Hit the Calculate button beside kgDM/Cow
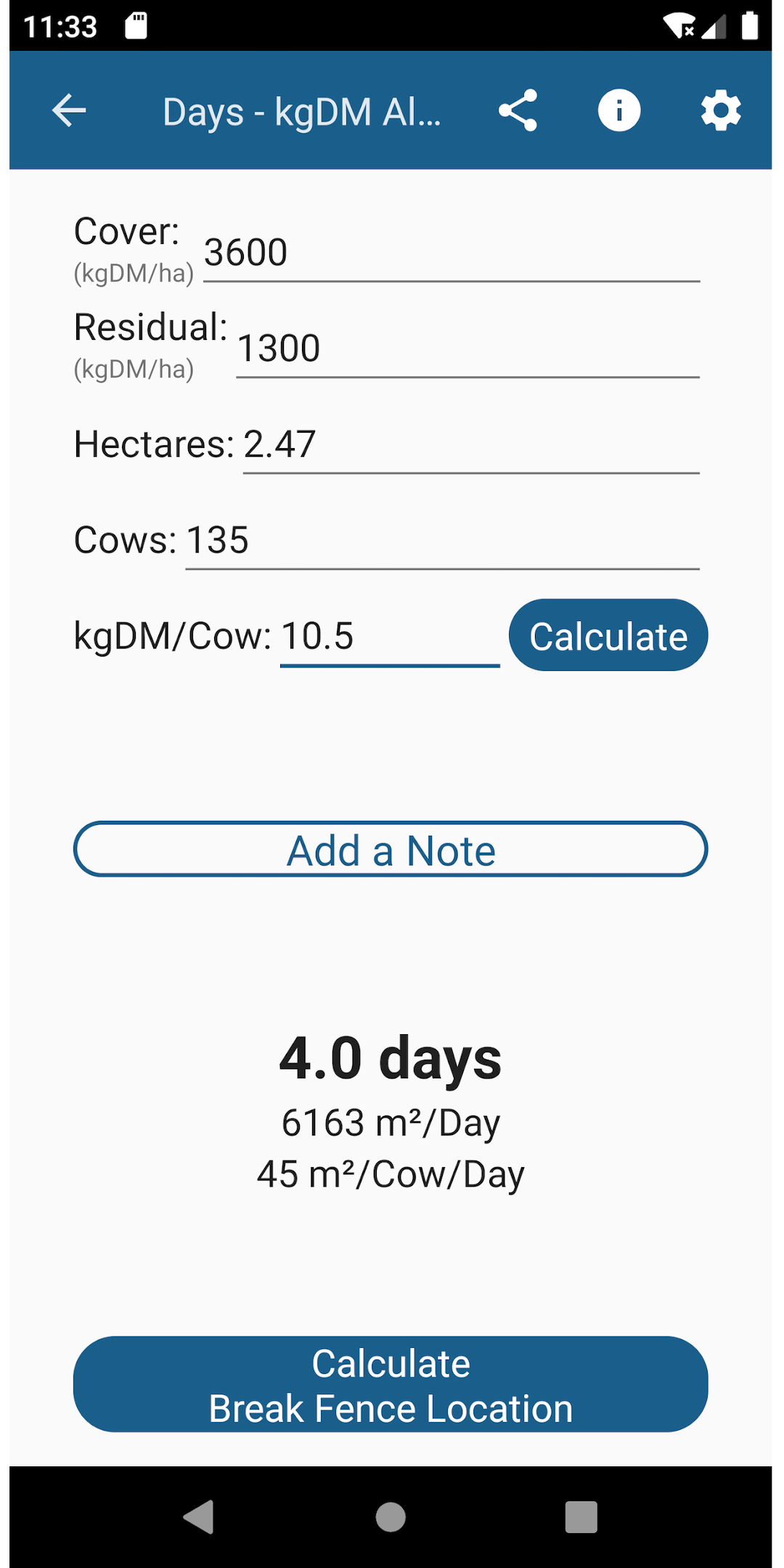784x1568 pixels. coord(608,635)
